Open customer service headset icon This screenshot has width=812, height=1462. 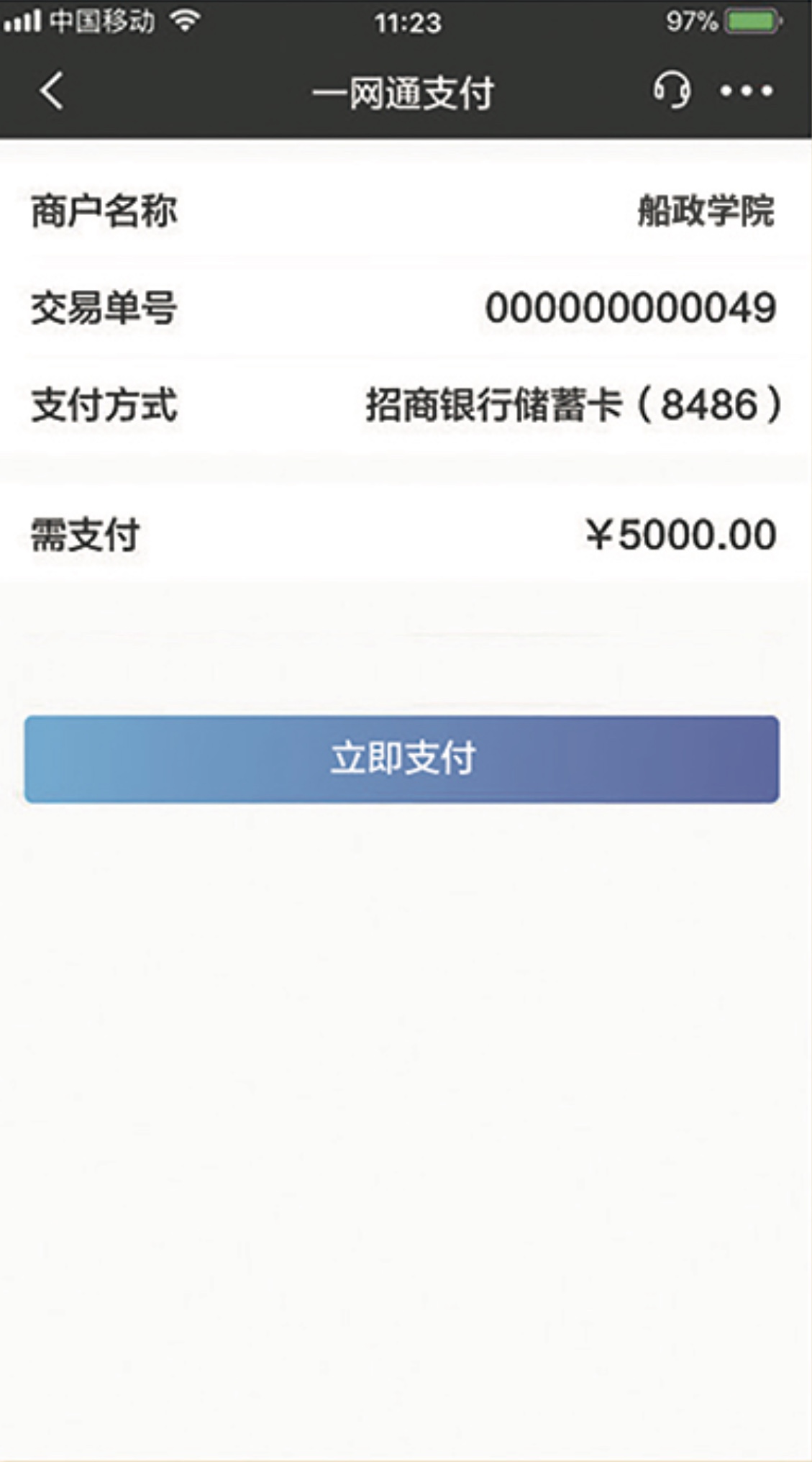click(x=671, y=90)
